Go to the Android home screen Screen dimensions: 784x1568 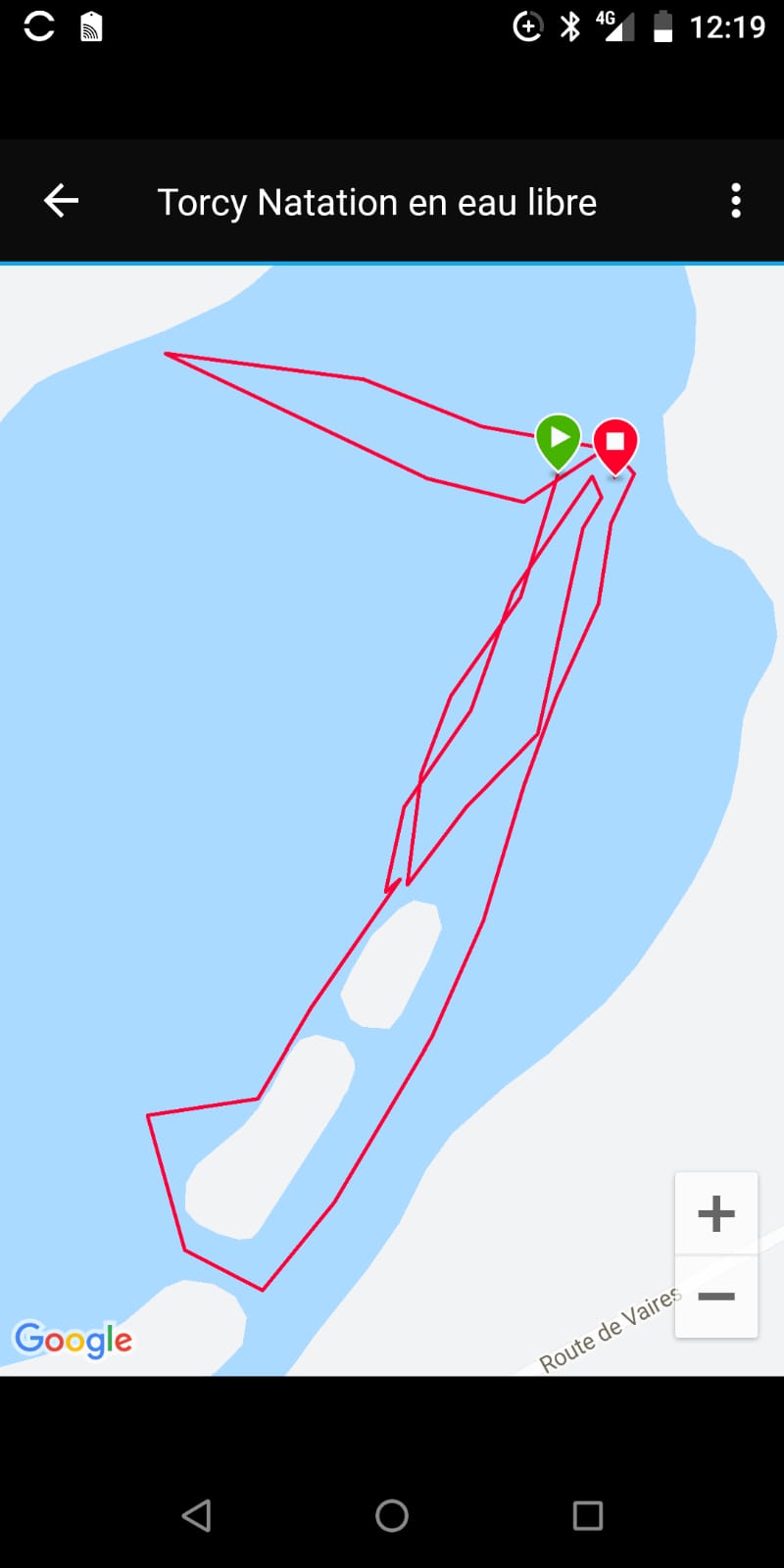tap(392, 1515)
